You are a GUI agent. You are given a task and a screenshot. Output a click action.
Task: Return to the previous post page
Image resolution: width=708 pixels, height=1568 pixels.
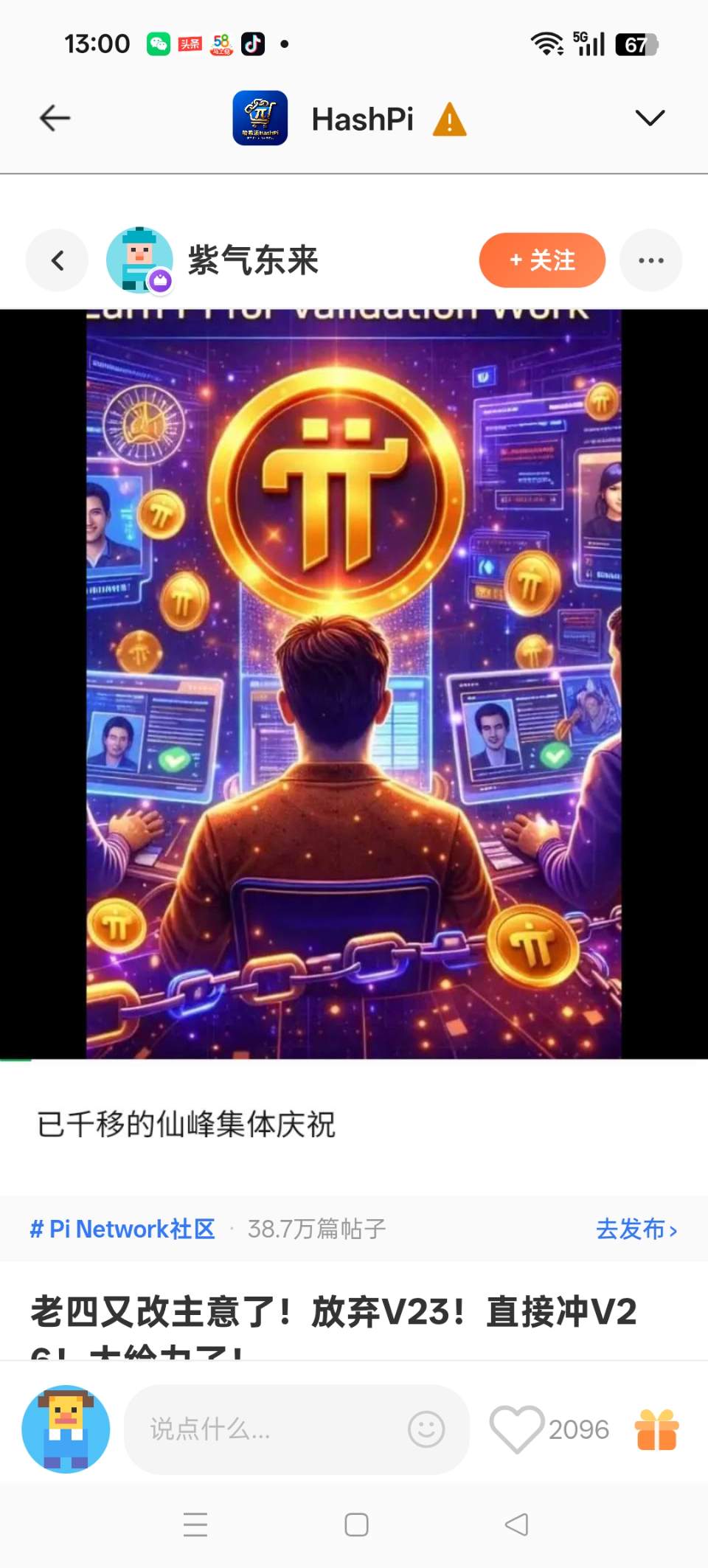point(57,260)
